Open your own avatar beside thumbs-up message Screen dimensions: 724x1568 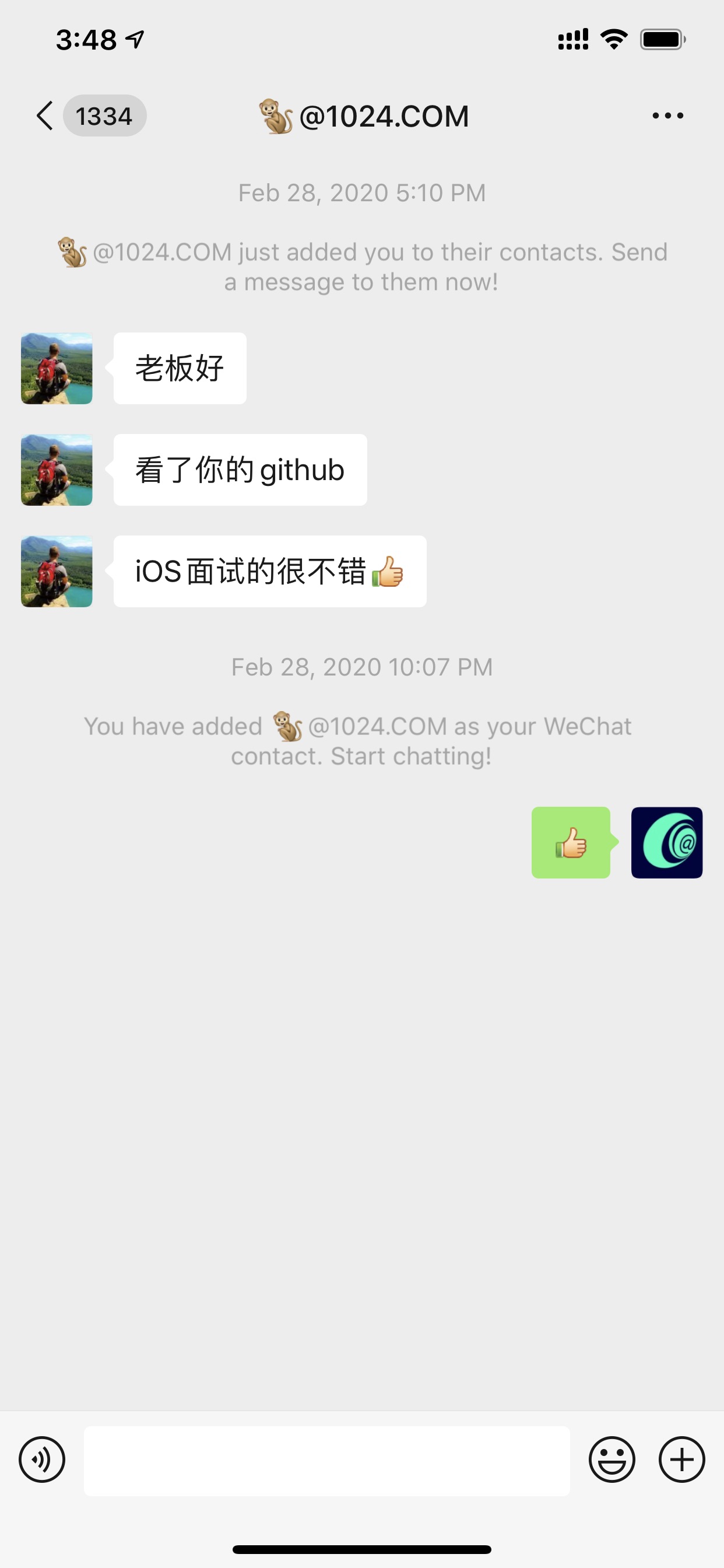click(x=666, y=842)
